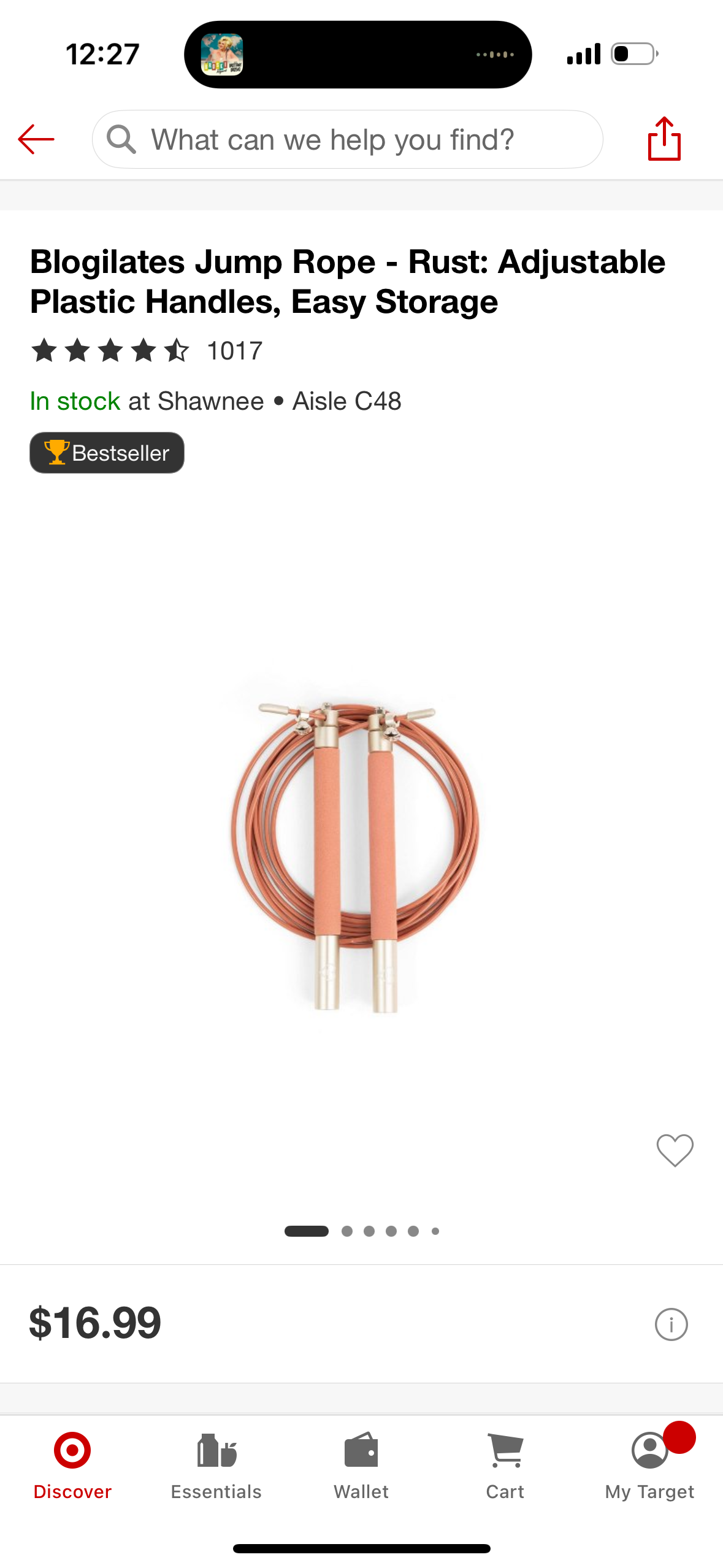View the Cart tab
The image size is (723, 1568).
pyautogui.click(x=505, y=1466)
